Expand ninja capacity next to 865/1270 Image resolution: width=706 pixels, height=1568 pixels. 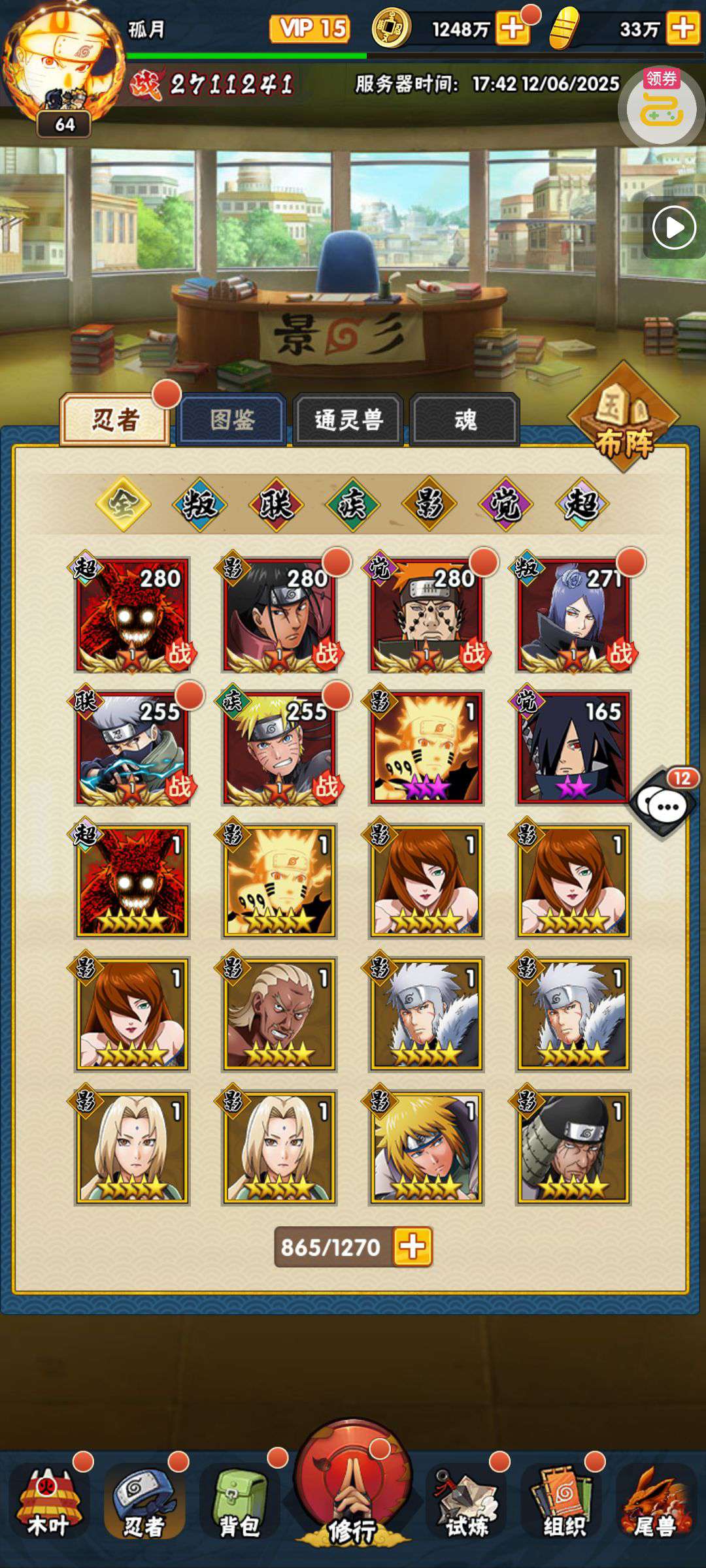(x=412, y=1247)
